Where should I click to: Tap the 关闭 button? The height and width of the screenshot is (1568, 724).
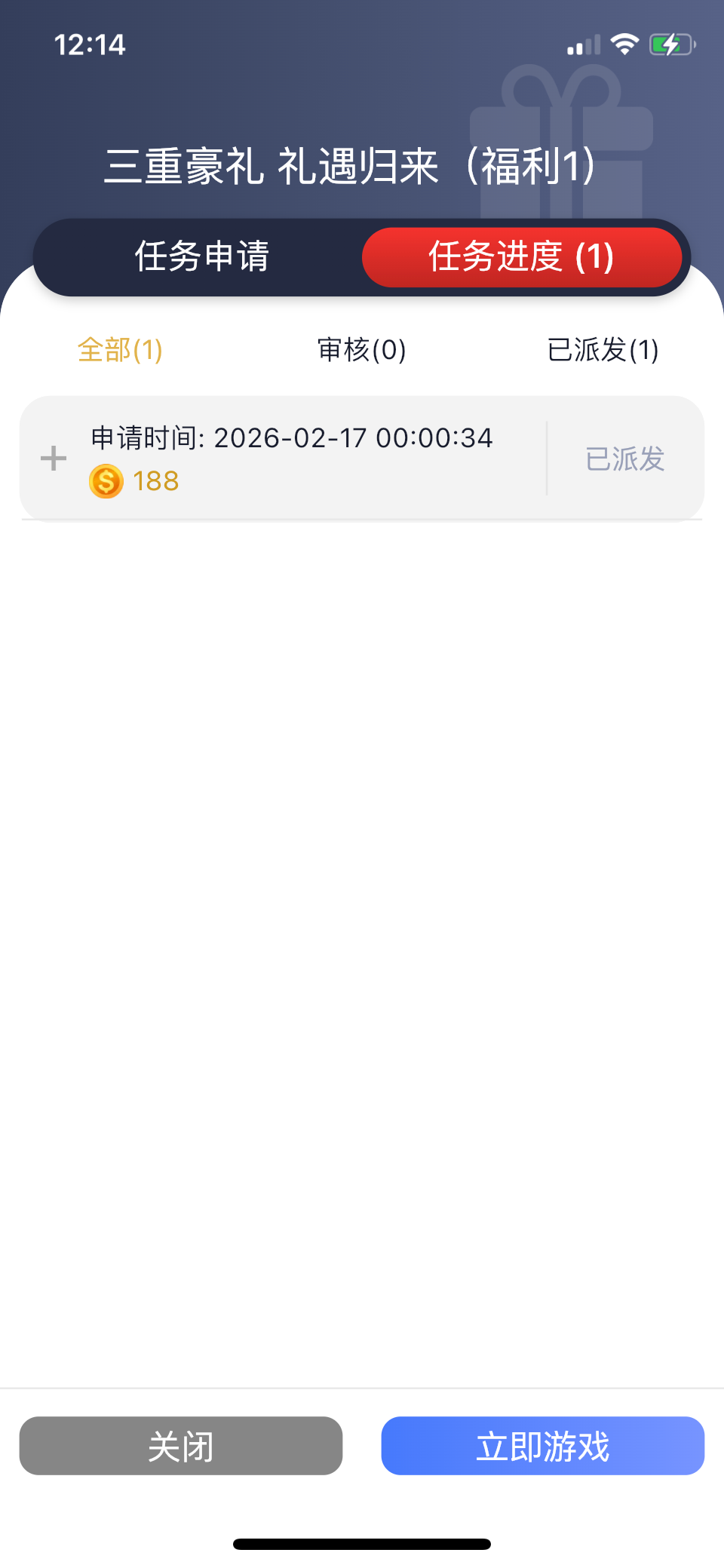click(181, 1446)
